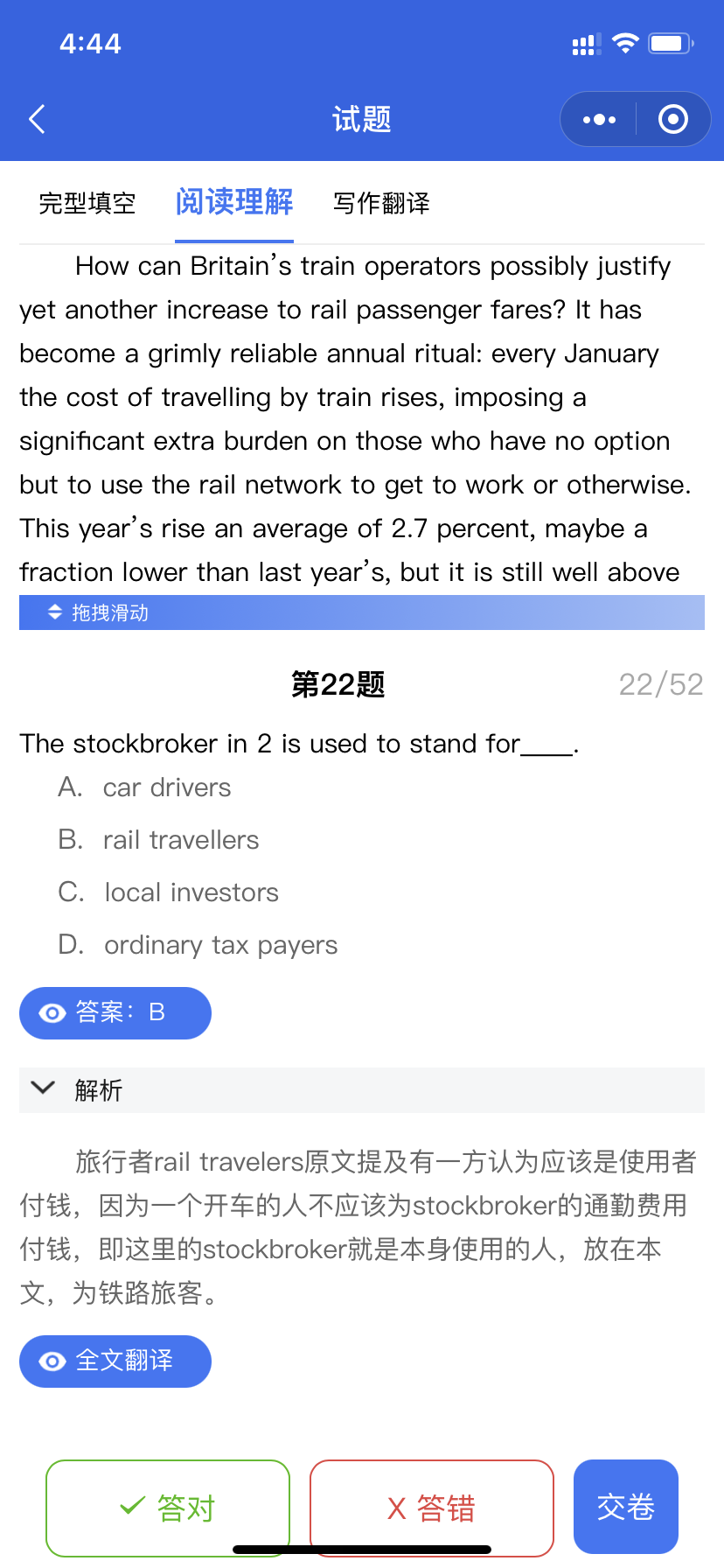Choose option A car drivers
Screen dimensions: 724x1568
coord(166,787)
